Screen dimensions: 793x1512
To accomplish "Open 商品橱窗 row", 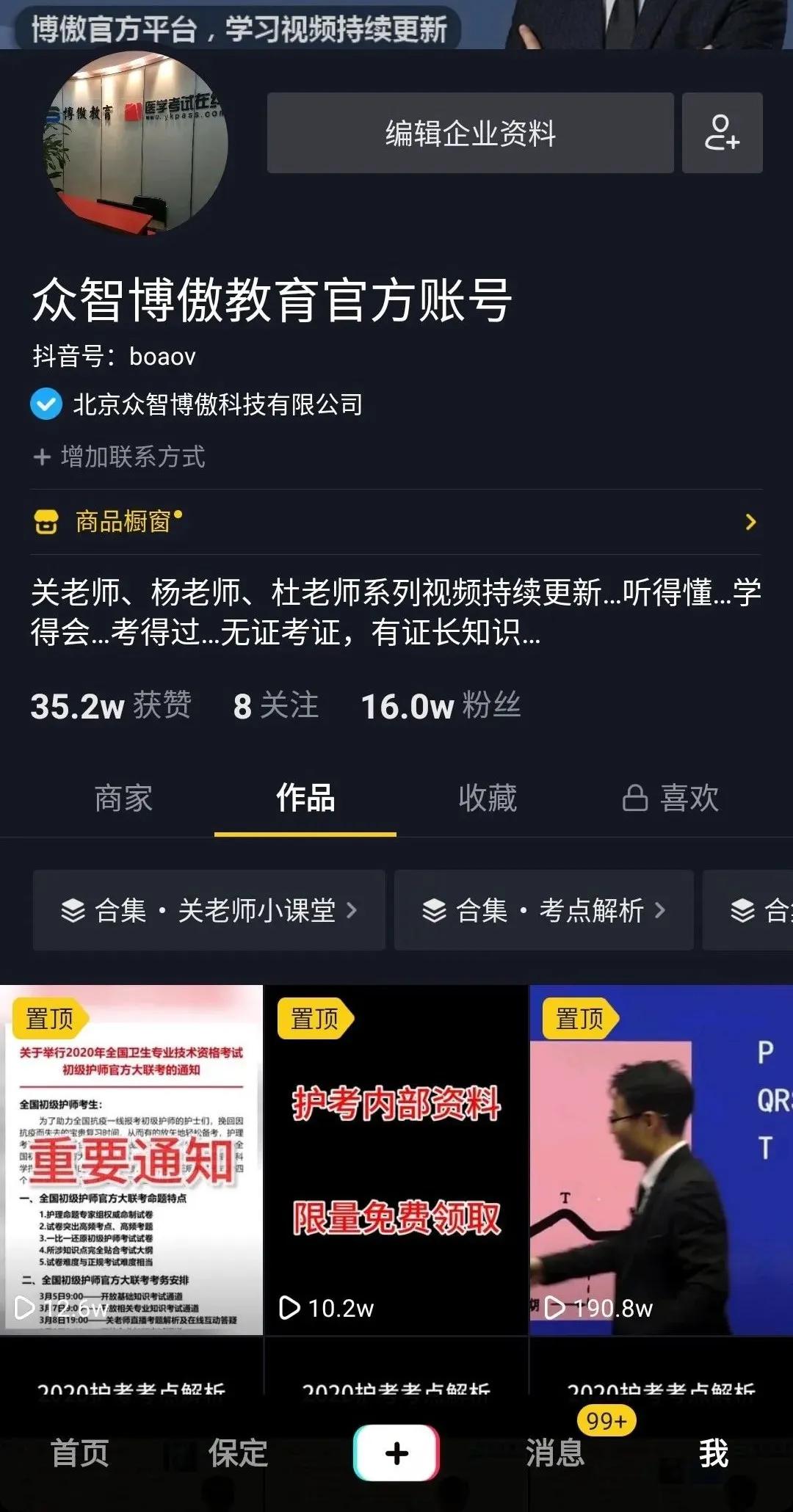I will coord(396,522).
